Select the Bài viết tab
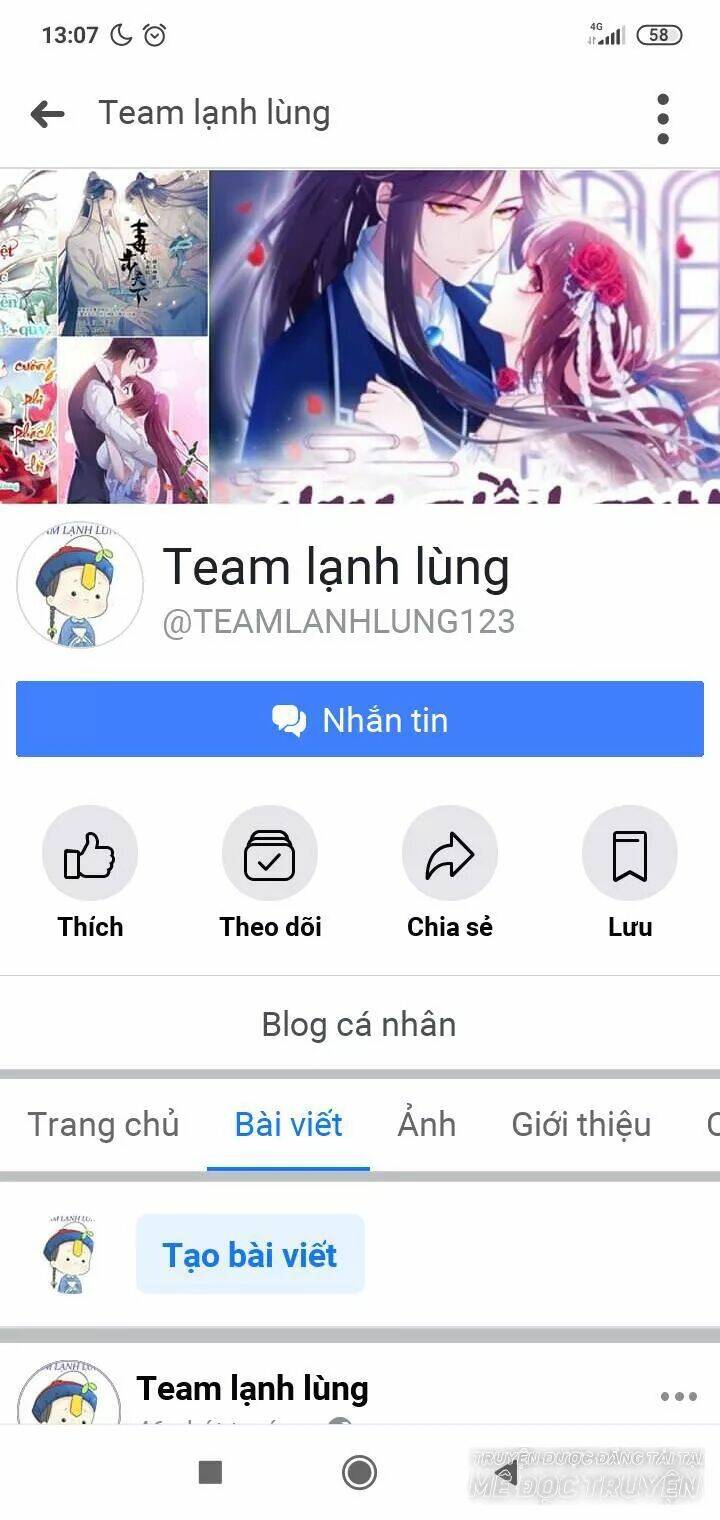 click(289, 1124)
